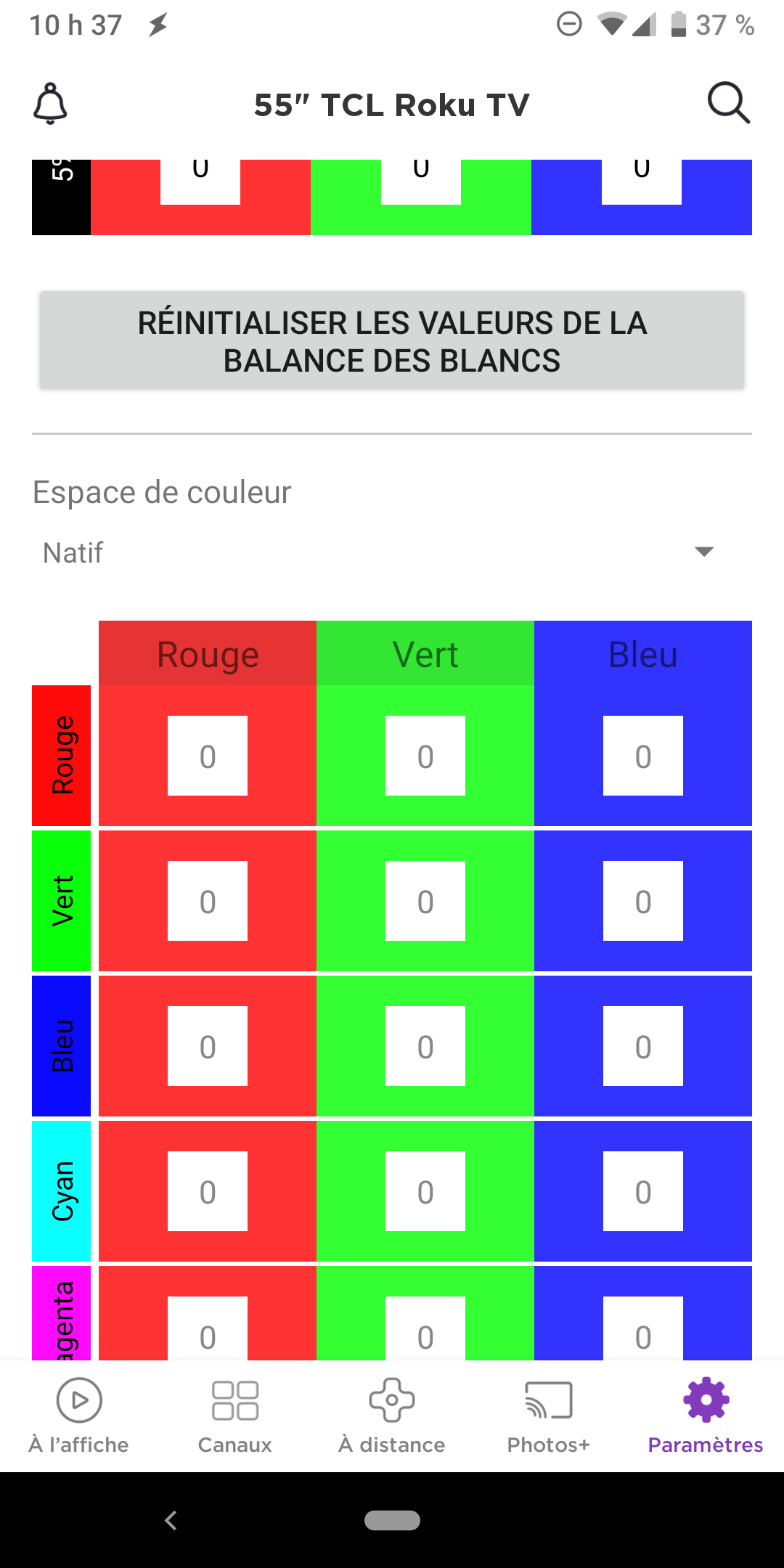Edit the Bleu row's Rouge value

coord(208,1046)
